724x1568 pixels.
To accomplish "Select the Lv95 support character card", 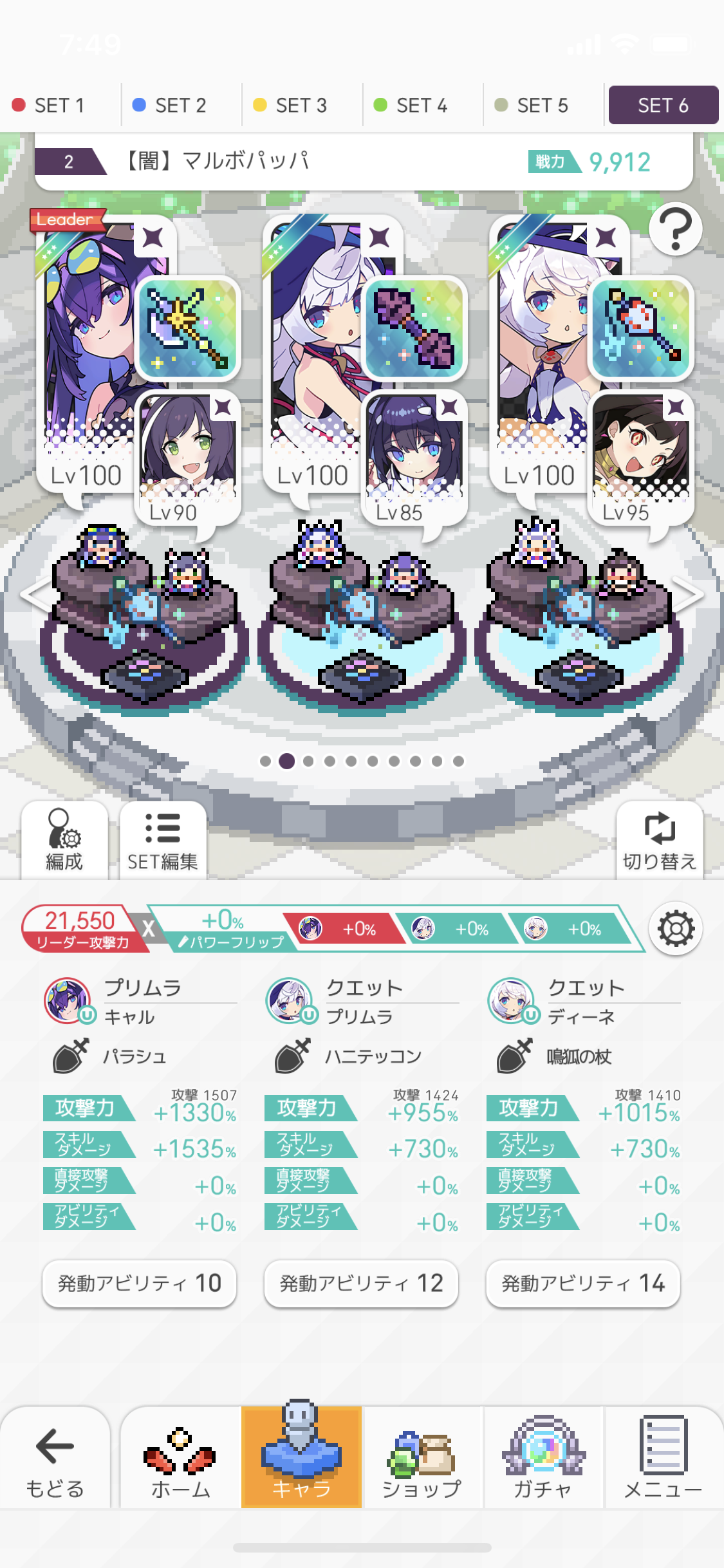I will coord(640,456).
